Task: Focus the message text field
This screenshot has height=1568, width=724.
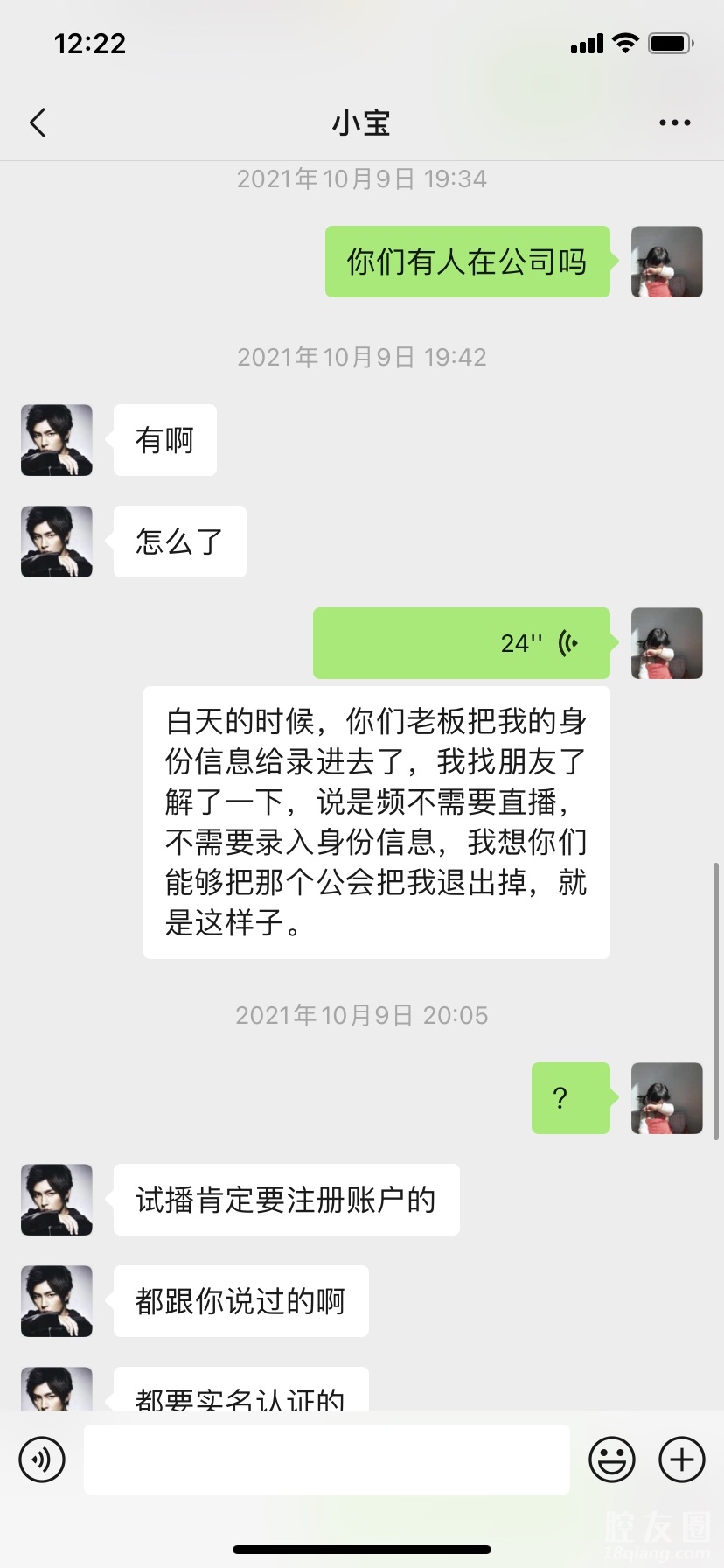Action: coord(326,1459)
